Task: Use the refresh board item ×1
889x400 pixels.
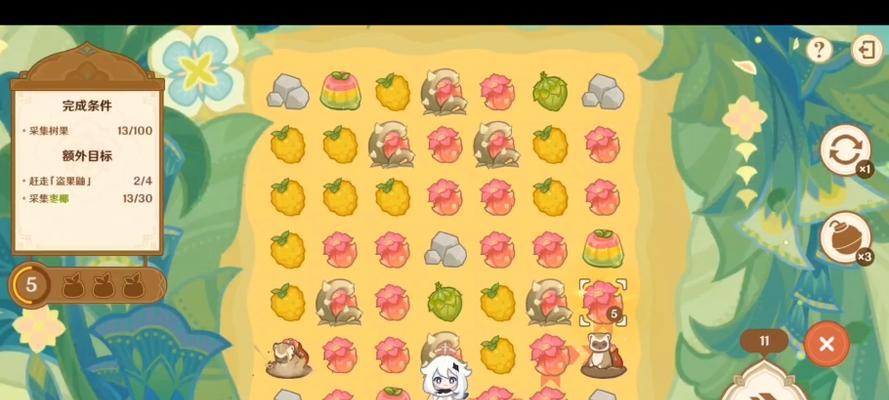Action: 845,151
